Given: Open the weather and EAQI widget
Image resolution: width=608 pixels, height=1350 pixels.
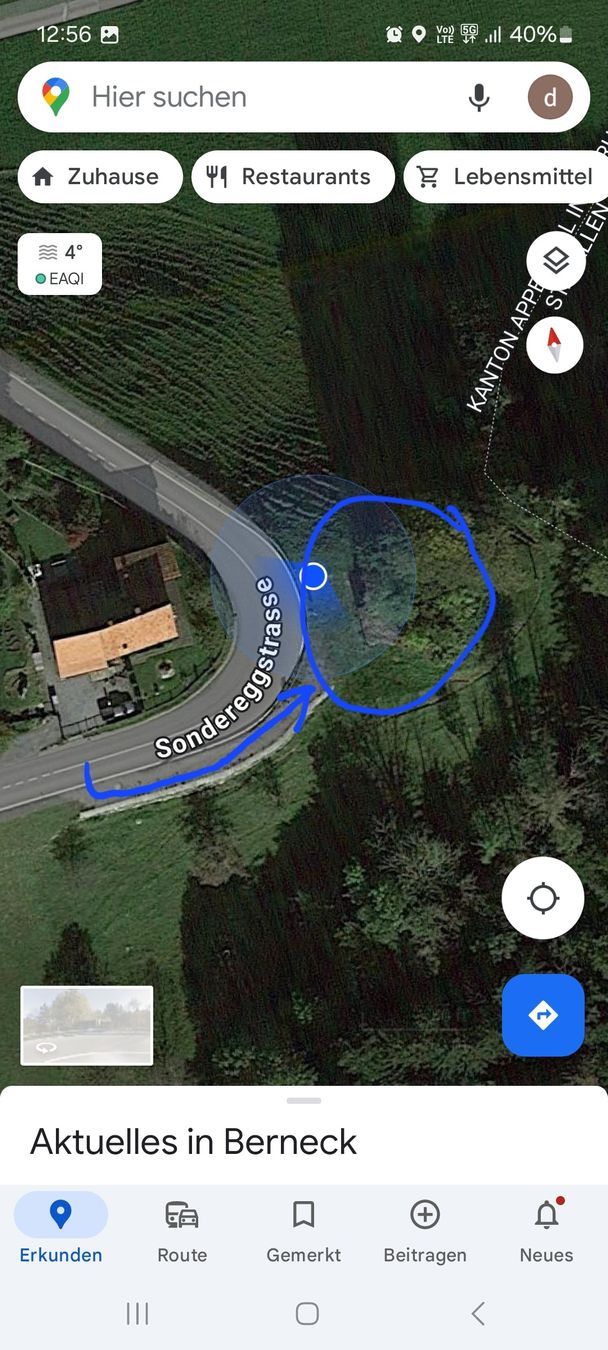Looking at the screenshot, I should coord(60,264).
